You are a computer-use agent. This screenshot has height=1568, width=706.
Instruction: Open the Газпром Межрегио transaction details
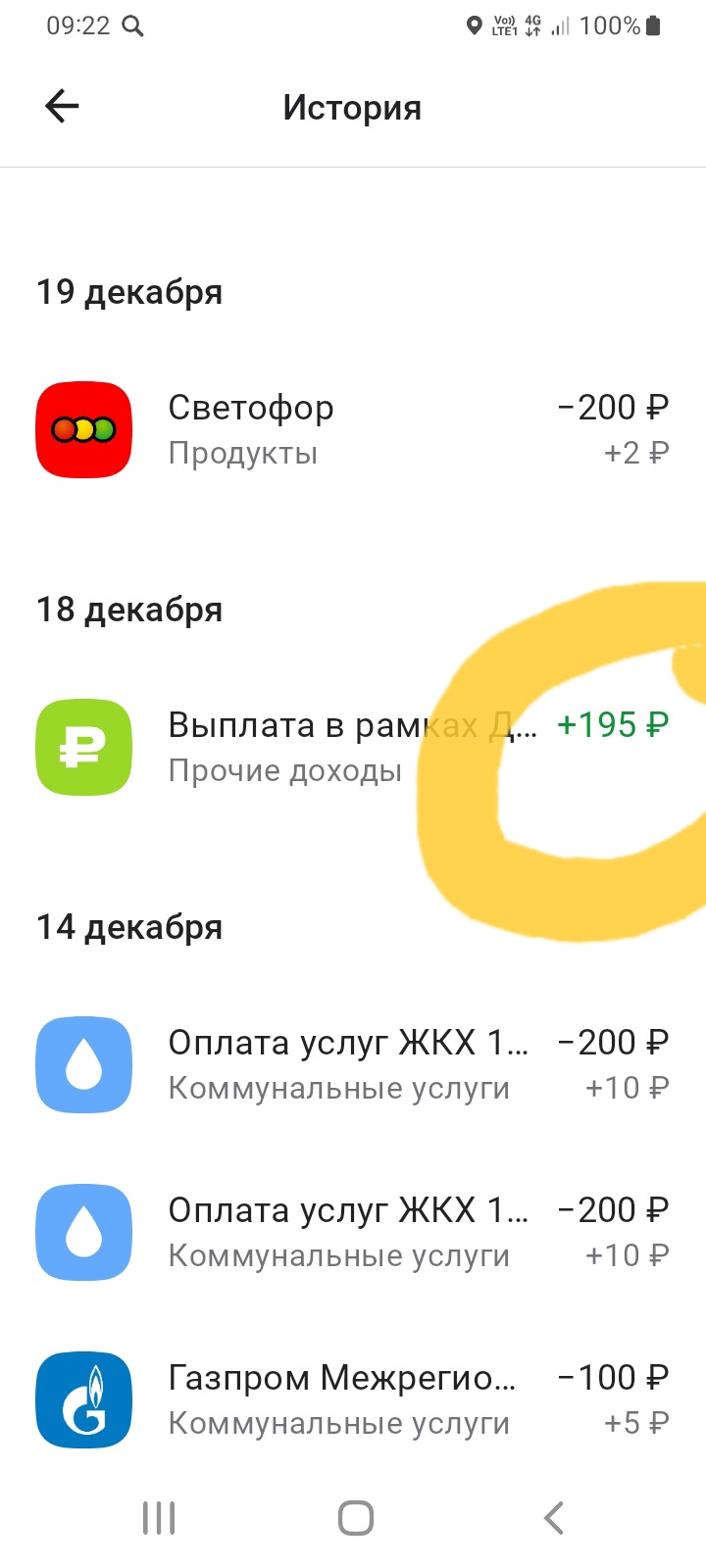click(x=353, y=1399)
